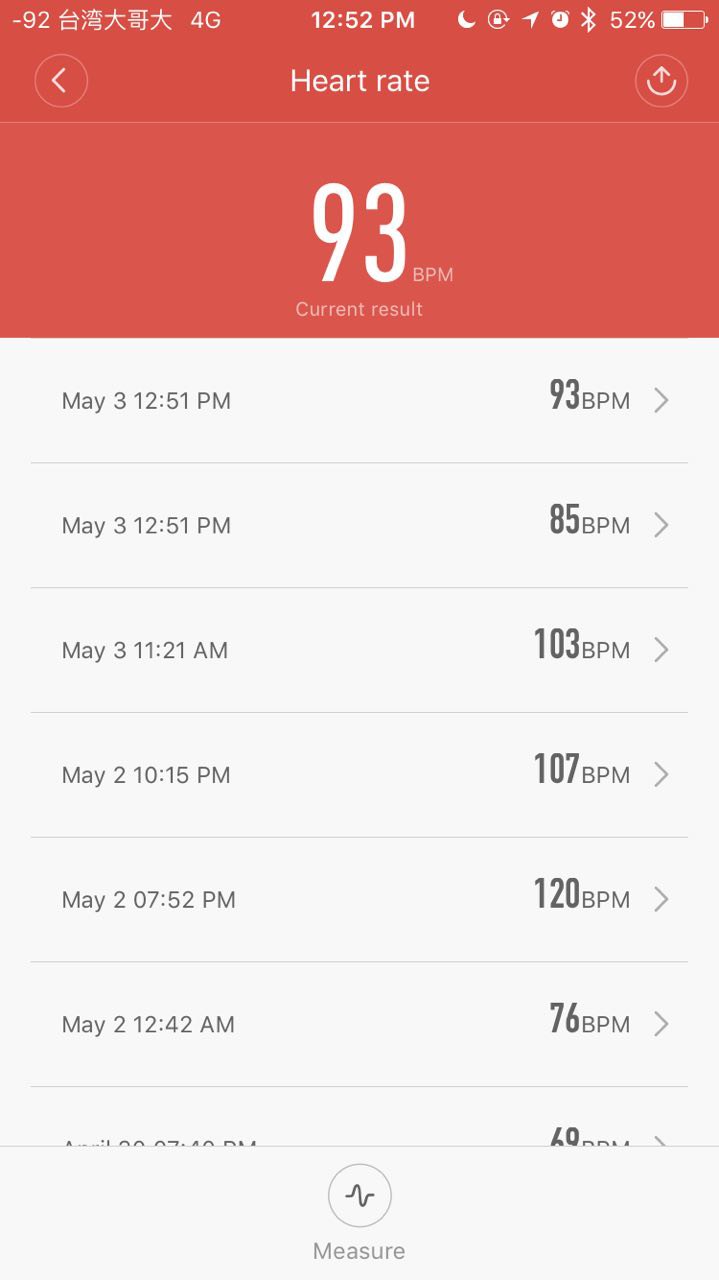719x1280 pixels.
Task: Open the 85 BPM record
Action: pos(359,525)
